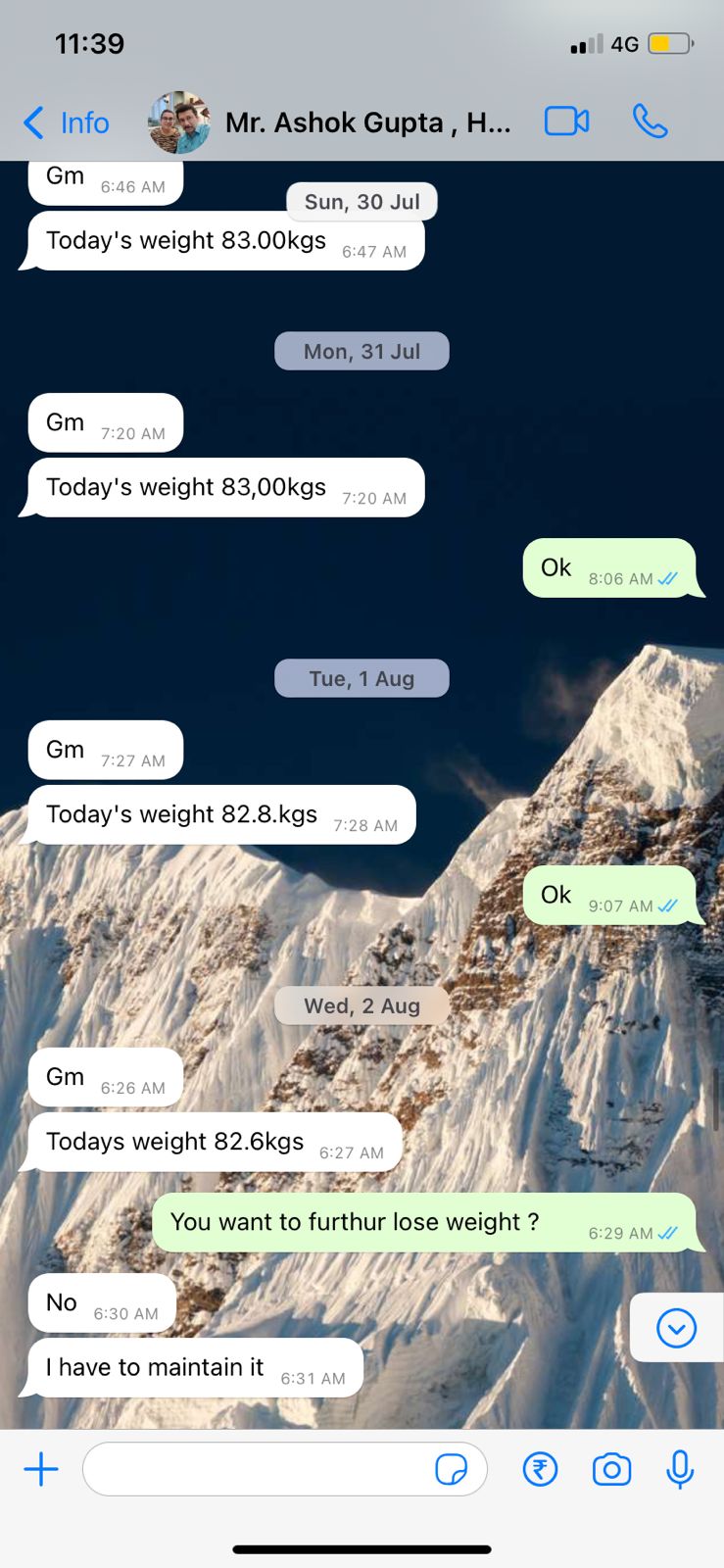This screenshot has height=1568, width=724.
Task: Tap the microphone for voice message
Action: [x=680, y=1469]
